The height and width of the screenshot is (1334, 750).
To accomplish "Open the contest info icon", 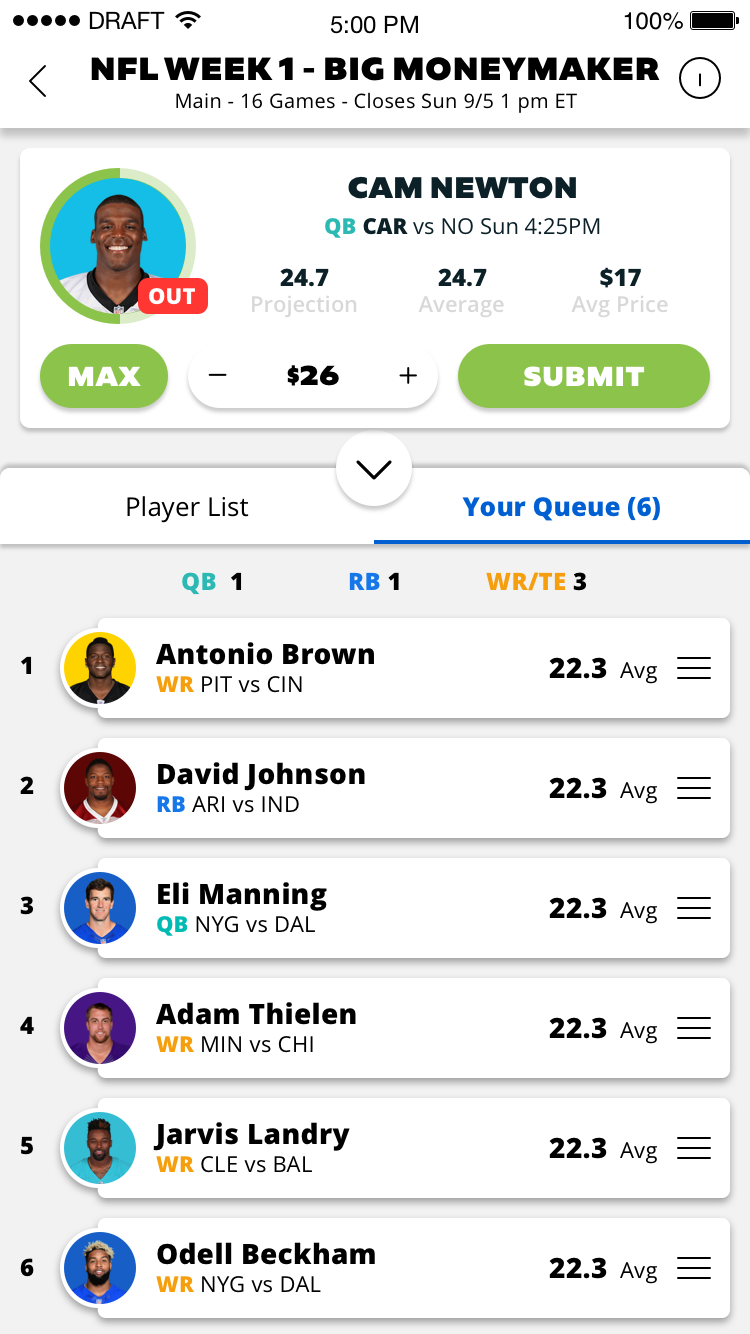I will [x=699, y=78].
